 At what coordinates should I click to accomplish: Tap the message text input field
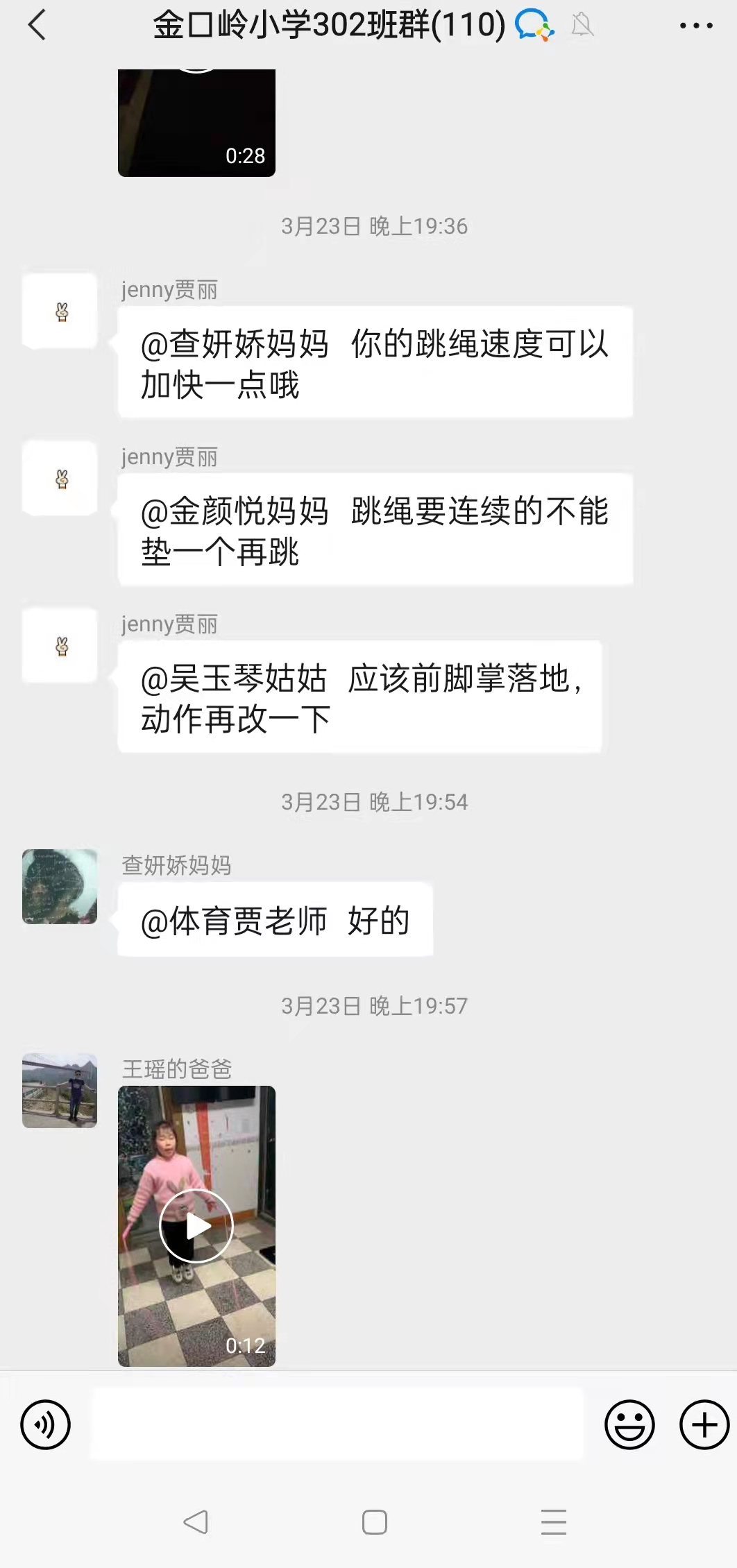pos(337,1425)
